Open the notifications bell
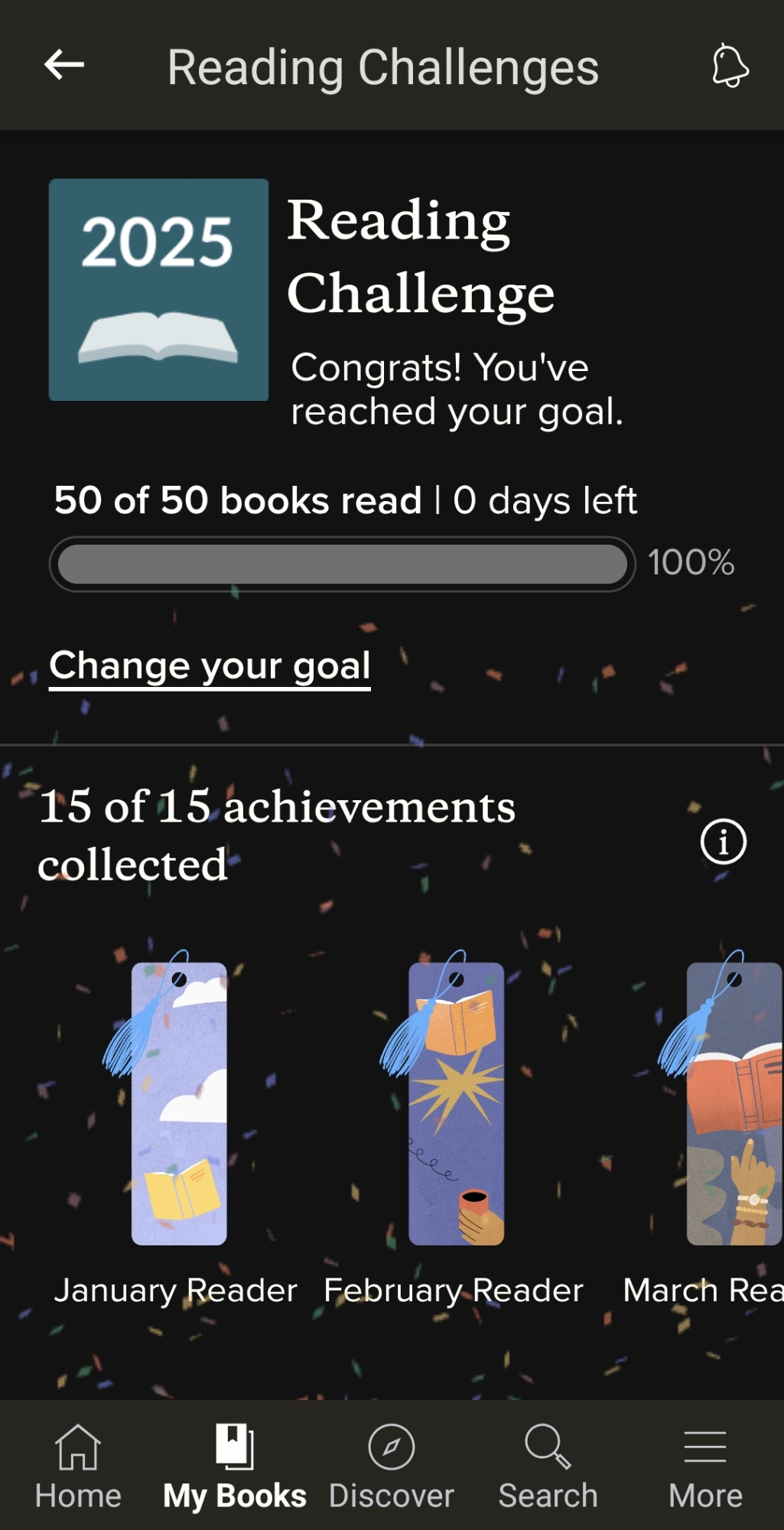784x1530 pixels. [x=730, y=66]
